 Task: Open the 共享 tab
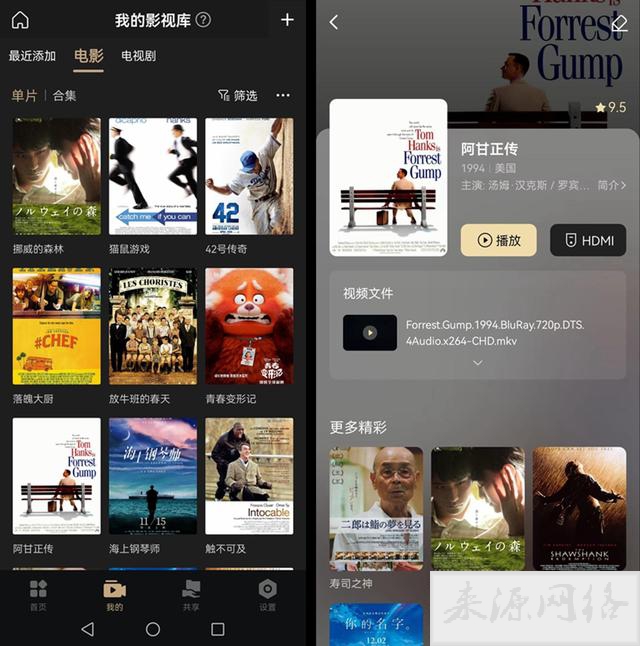pos(191,594)
